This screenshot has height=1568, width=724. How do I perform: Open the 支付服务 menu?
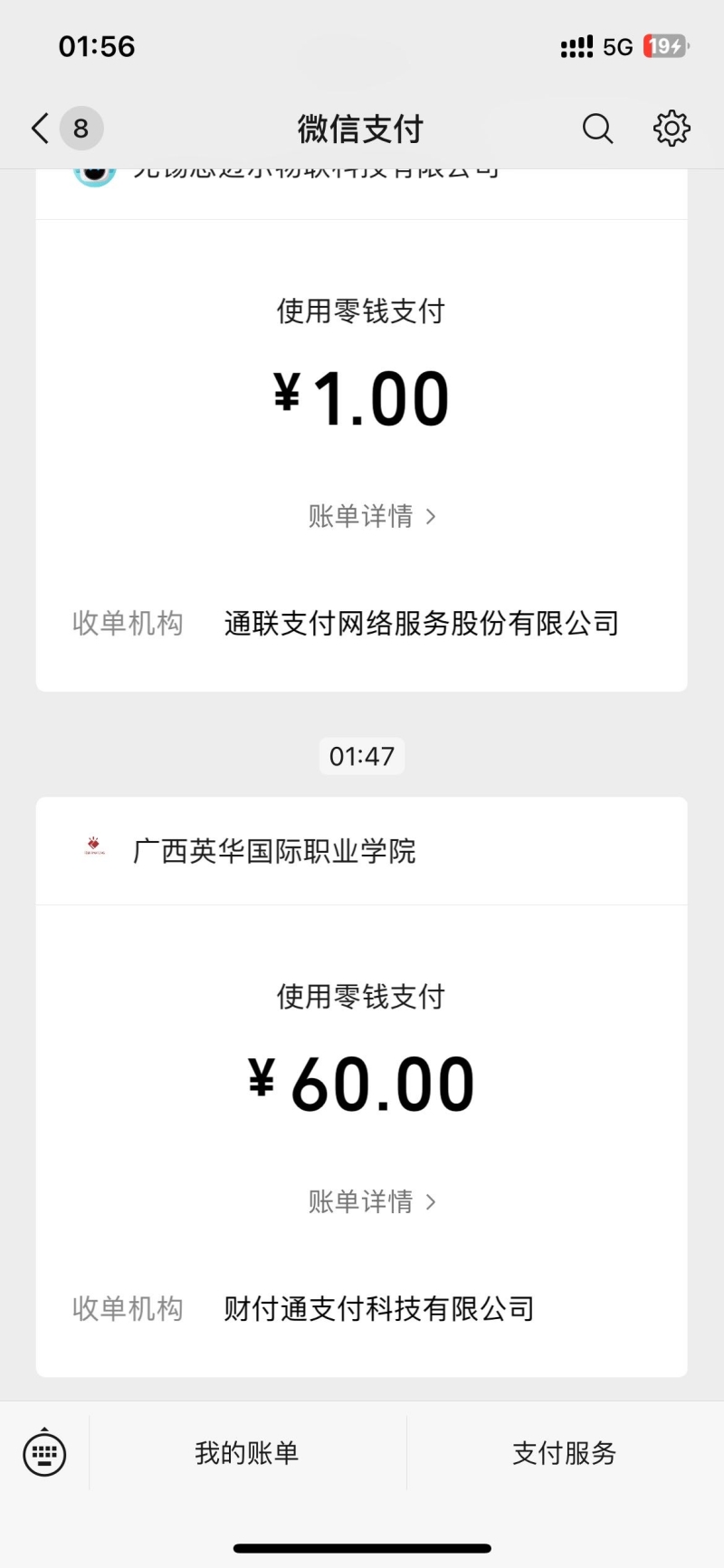pyautogui.click(x=565, y=1453)
